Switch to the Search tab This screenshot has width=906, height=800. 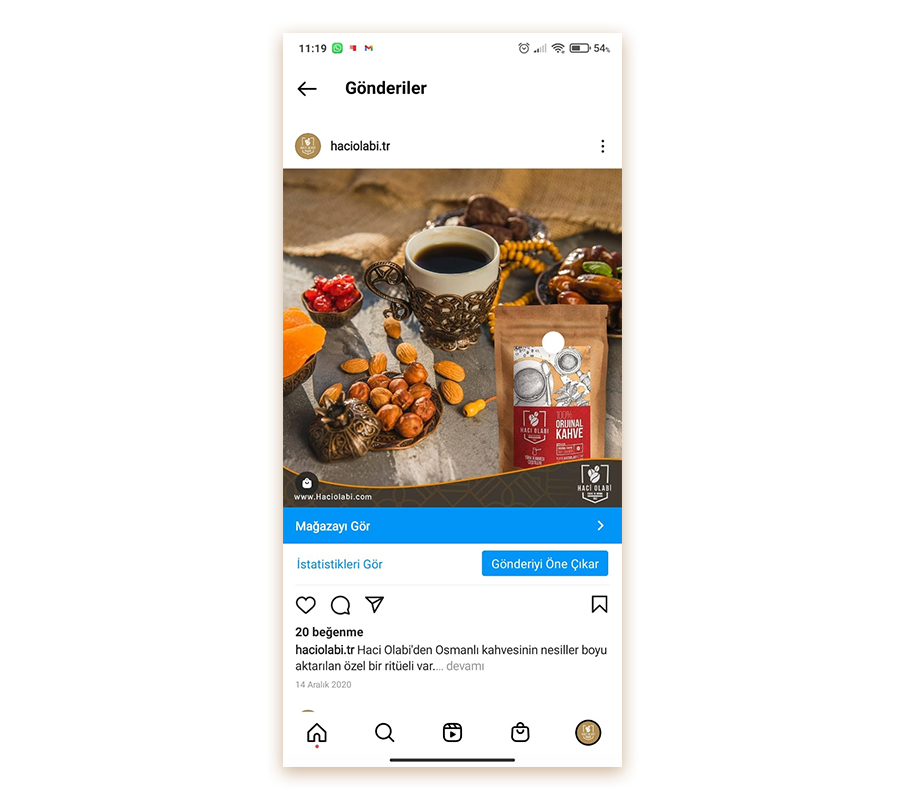pyautogui.click(x=384, y=732)
